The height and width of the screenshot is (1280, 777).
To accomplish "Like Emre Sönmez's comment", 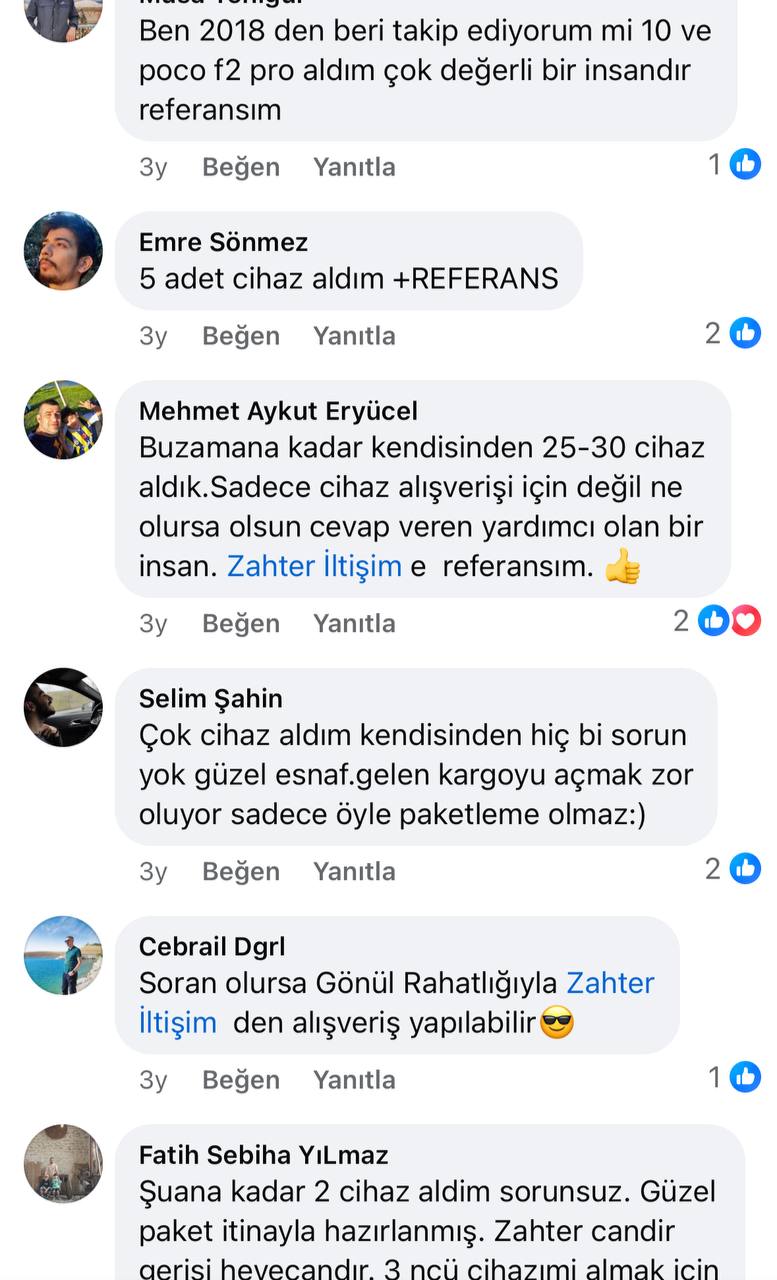I will click(x=240, y=335).
